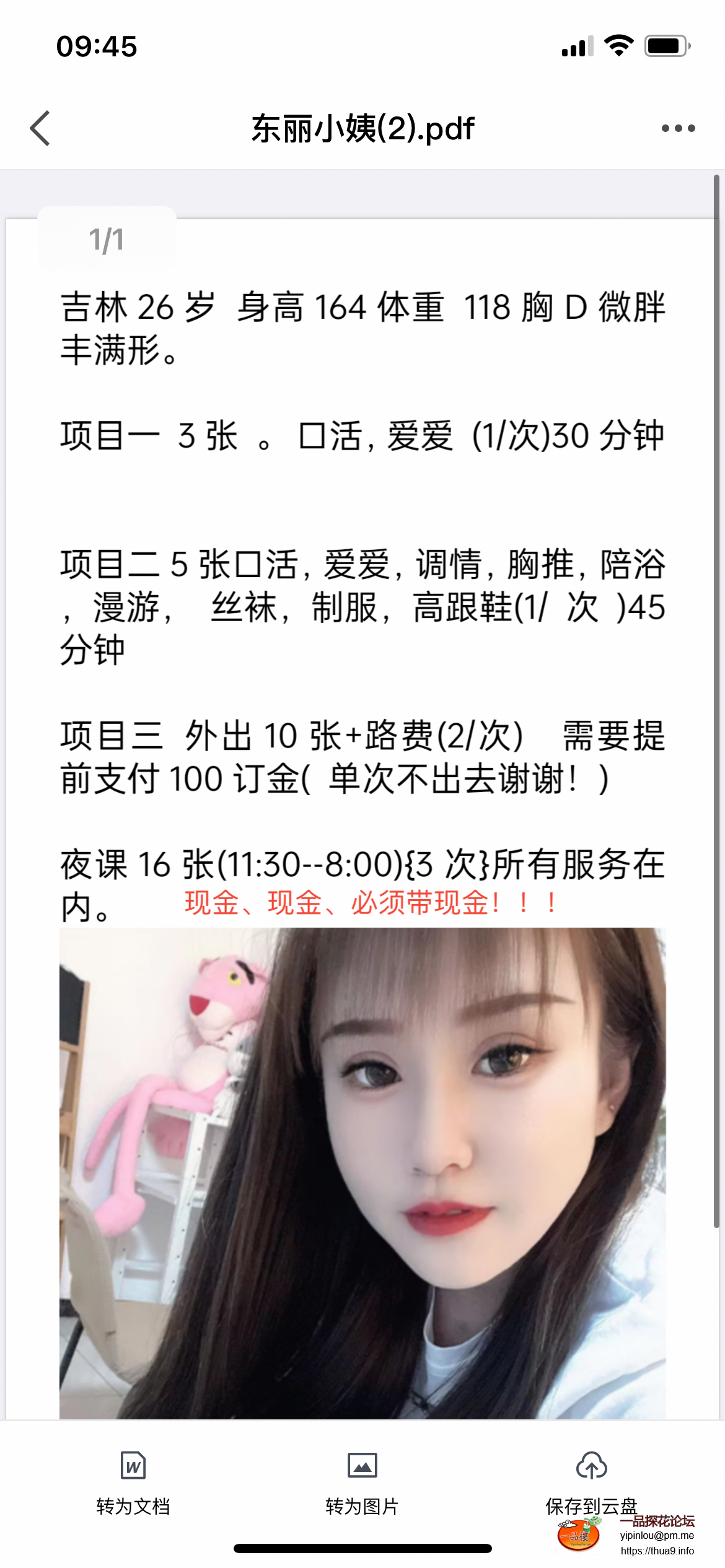The image size is (725, 1568).
Task: Open the three-dot more options menu
Action: [x=678, y=129]
